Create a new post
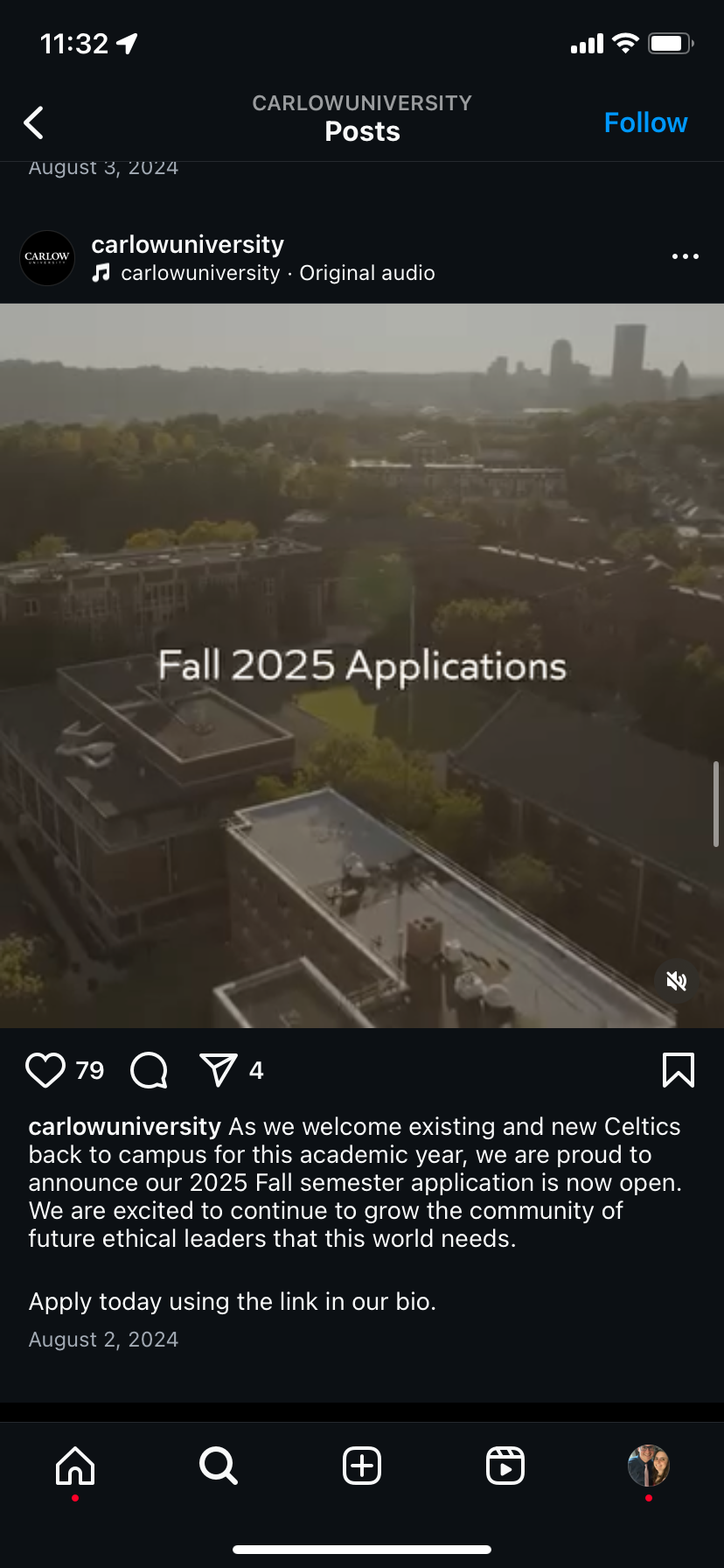 pyautogui.click(x=362, y=1466)
